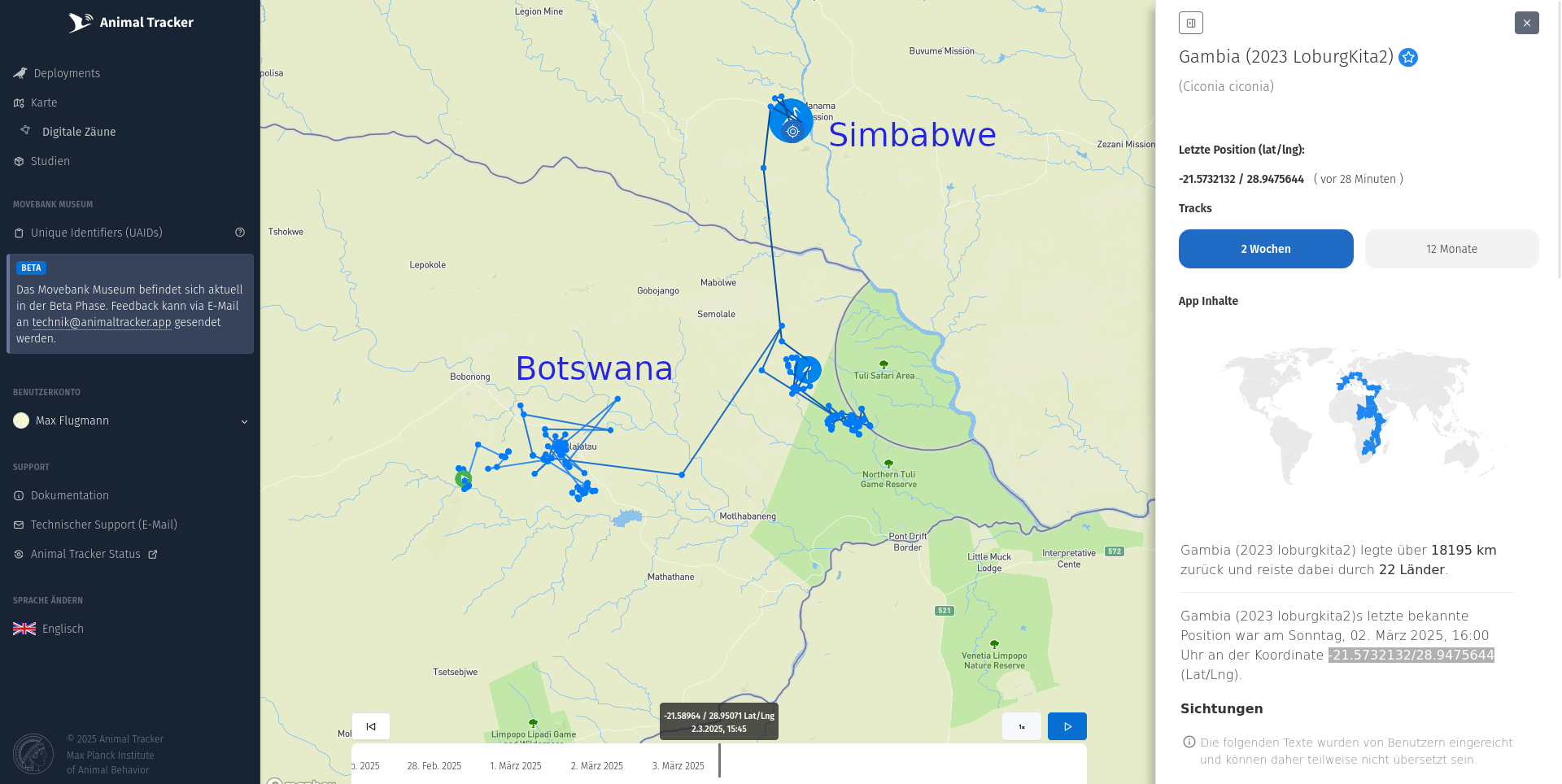This screenshot has height=784, width=1562.
Task: Go to Digitale Zäune
Action: point(79,132)
